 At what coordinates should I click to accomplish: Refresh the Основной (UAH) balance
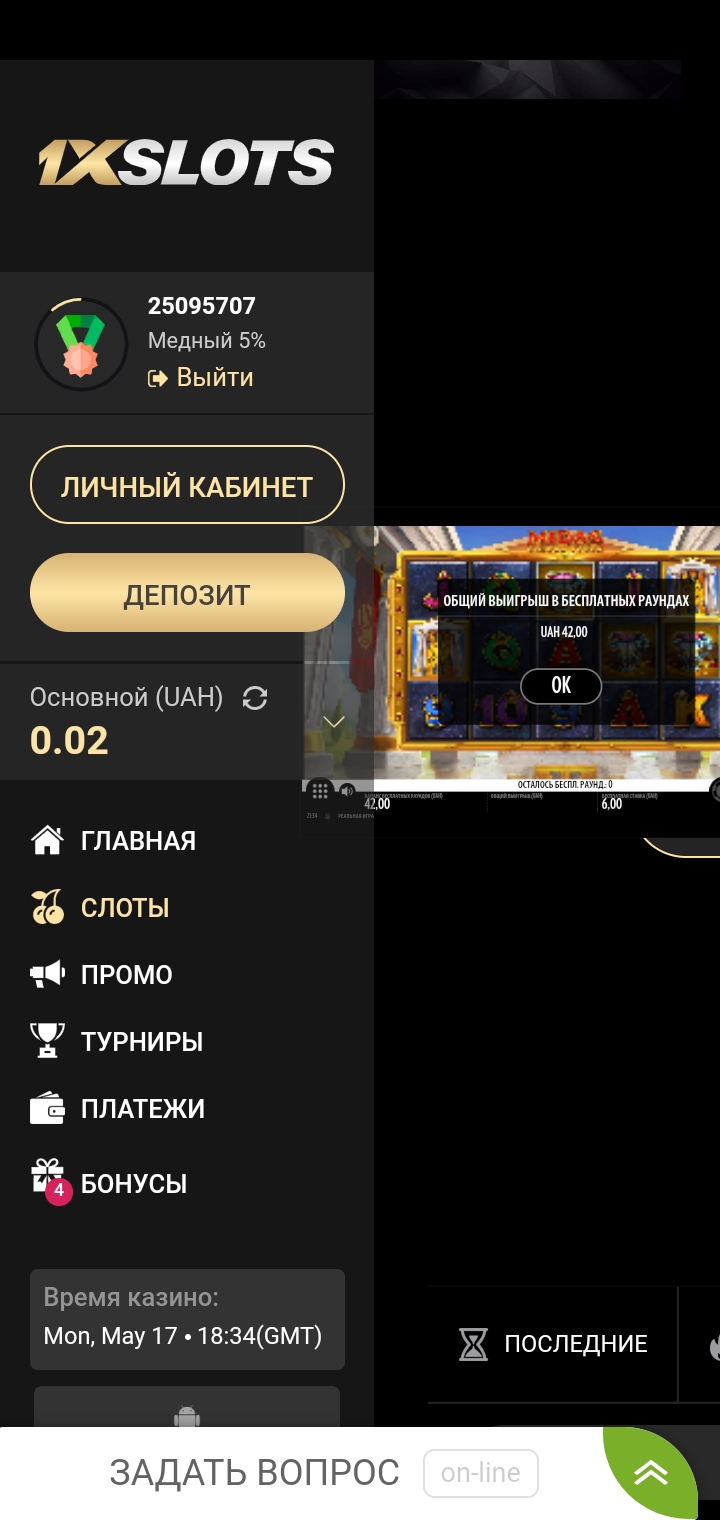click(255, 698)
